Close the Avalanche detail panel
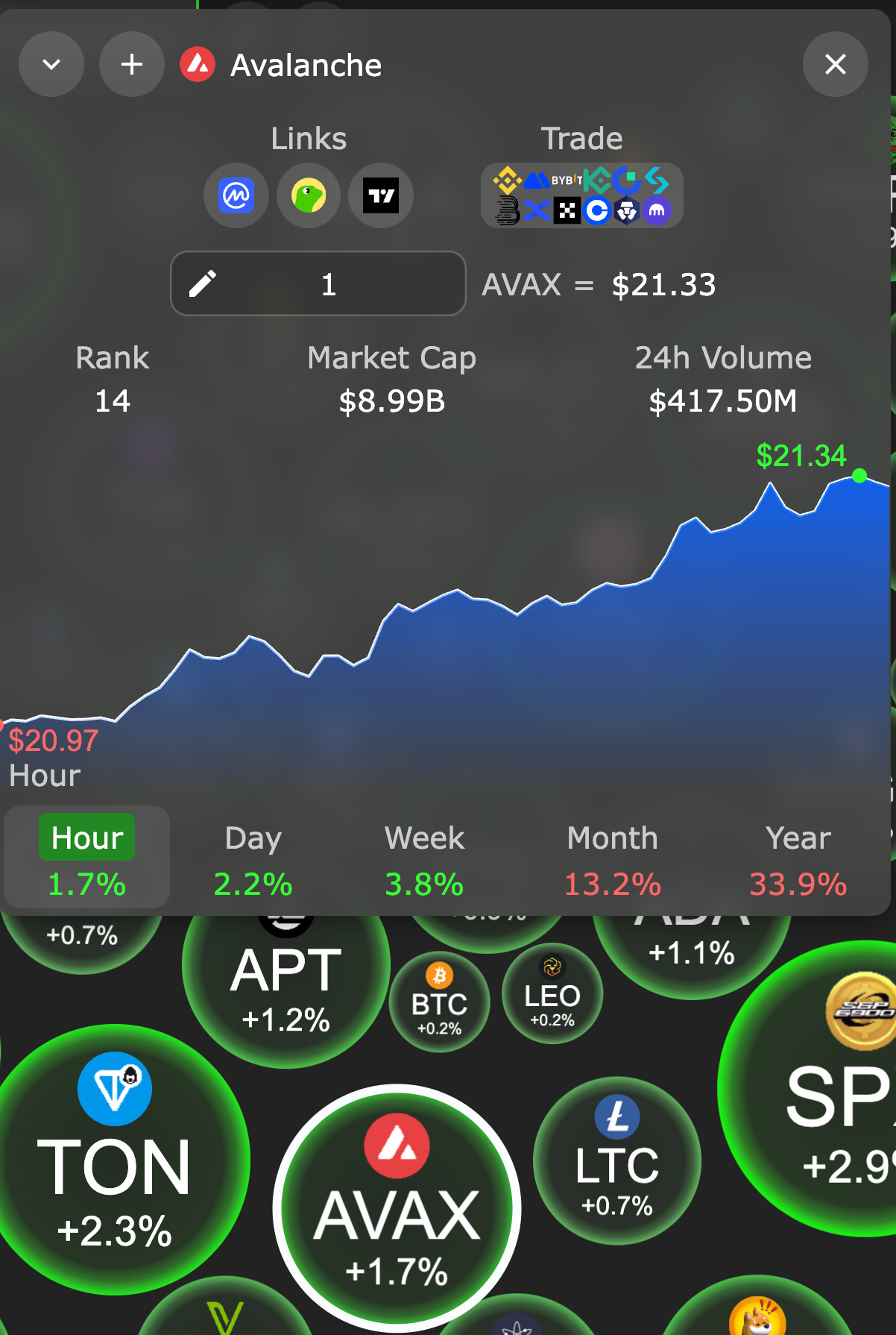896x1335 pixels. coord(835,64)
